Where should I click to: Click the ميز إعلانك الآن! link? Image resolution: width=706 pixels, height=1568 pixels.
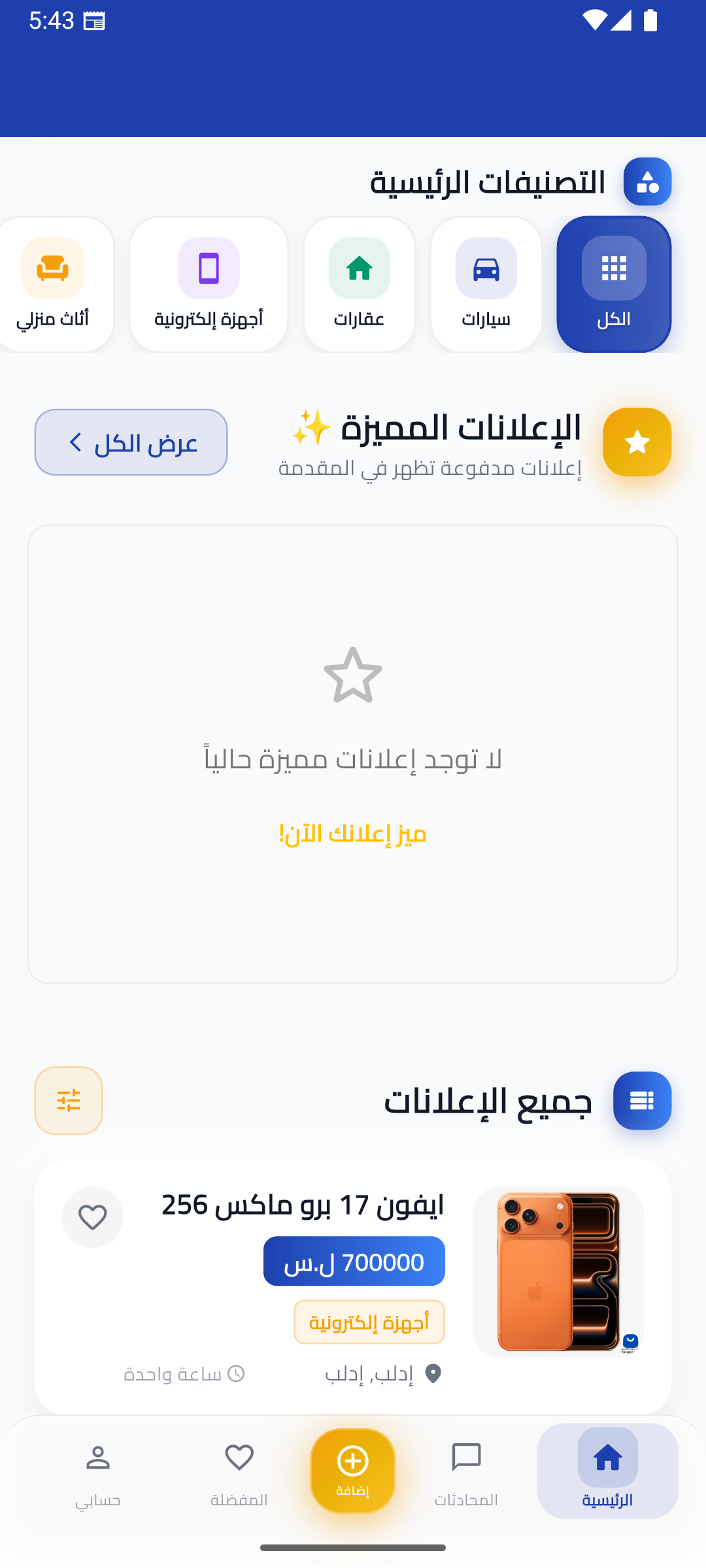click(x=352, y=834)
